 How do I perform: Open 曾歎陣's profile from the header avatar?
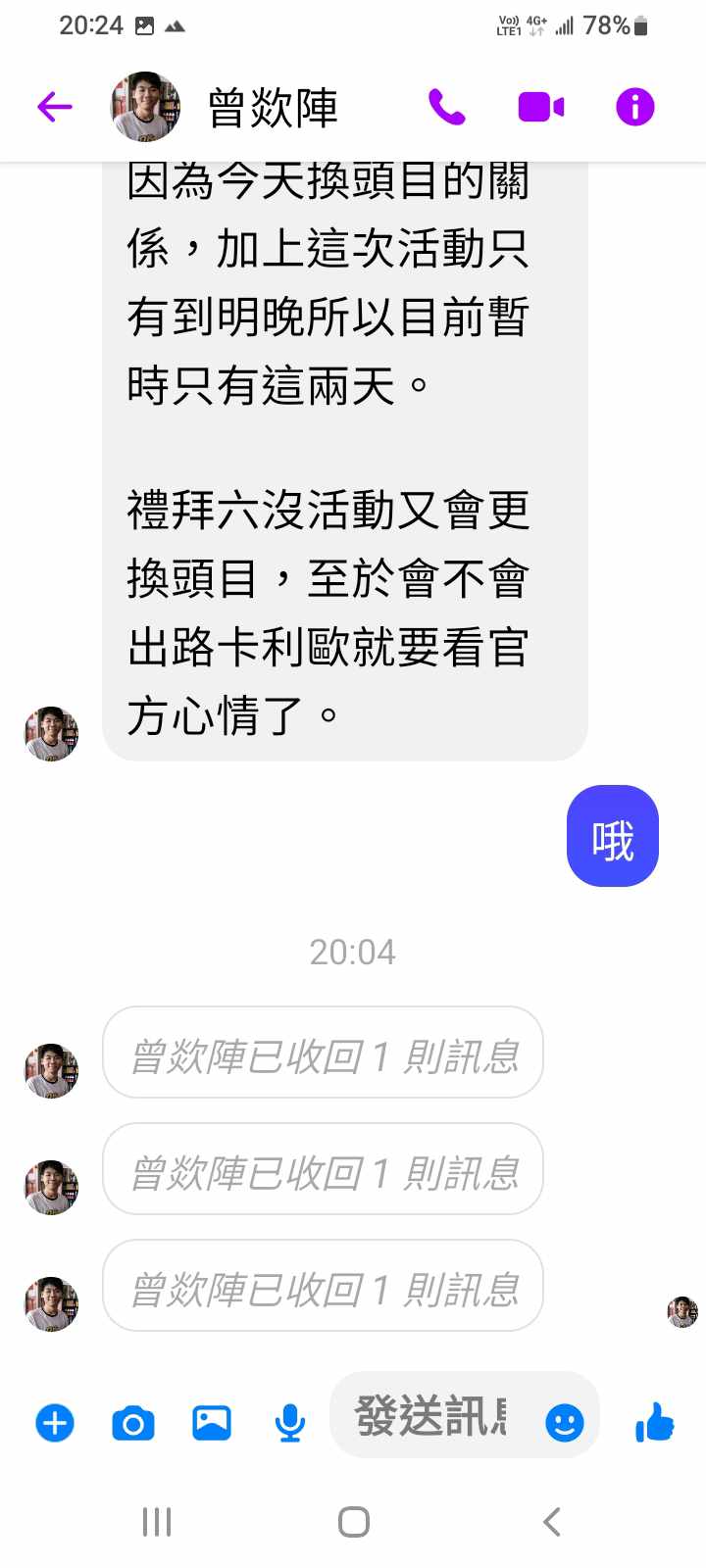click(145, 107)
